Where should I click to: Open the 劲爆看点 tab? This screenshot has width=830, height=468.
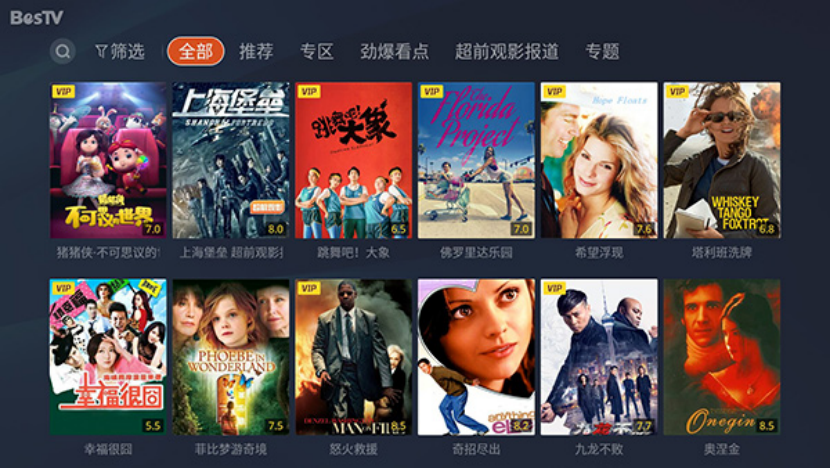coord(394,51)
